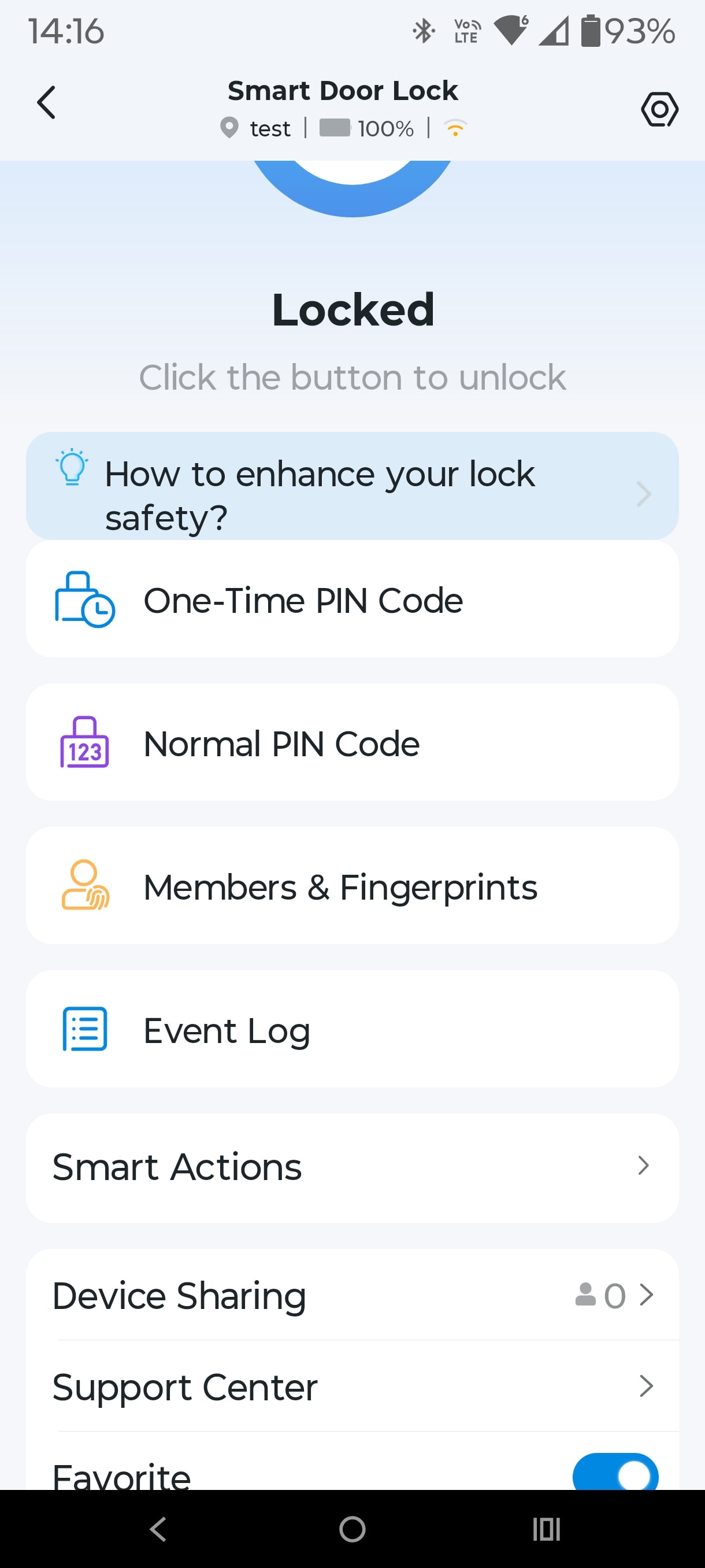Go back from Smart Door Lock

point(47,102)
